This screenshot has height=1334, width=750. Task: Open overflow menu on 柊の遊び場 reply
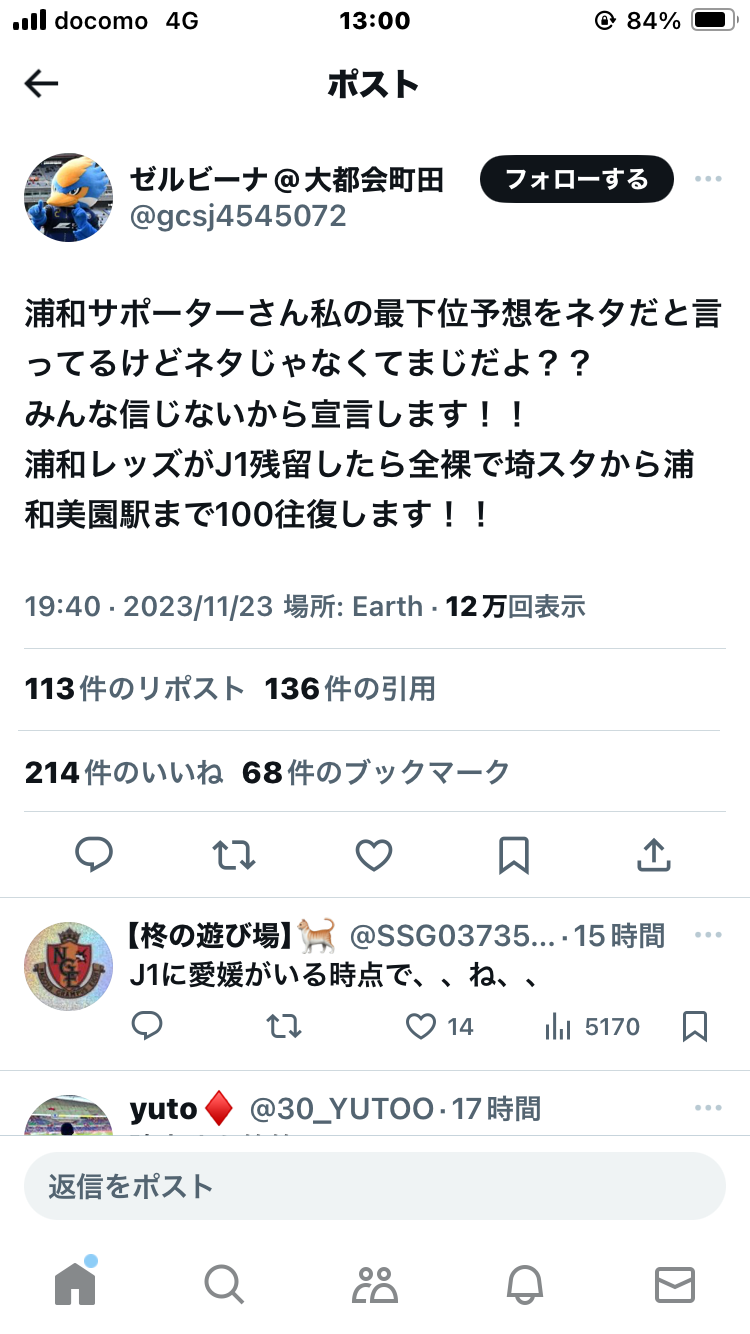708,936
